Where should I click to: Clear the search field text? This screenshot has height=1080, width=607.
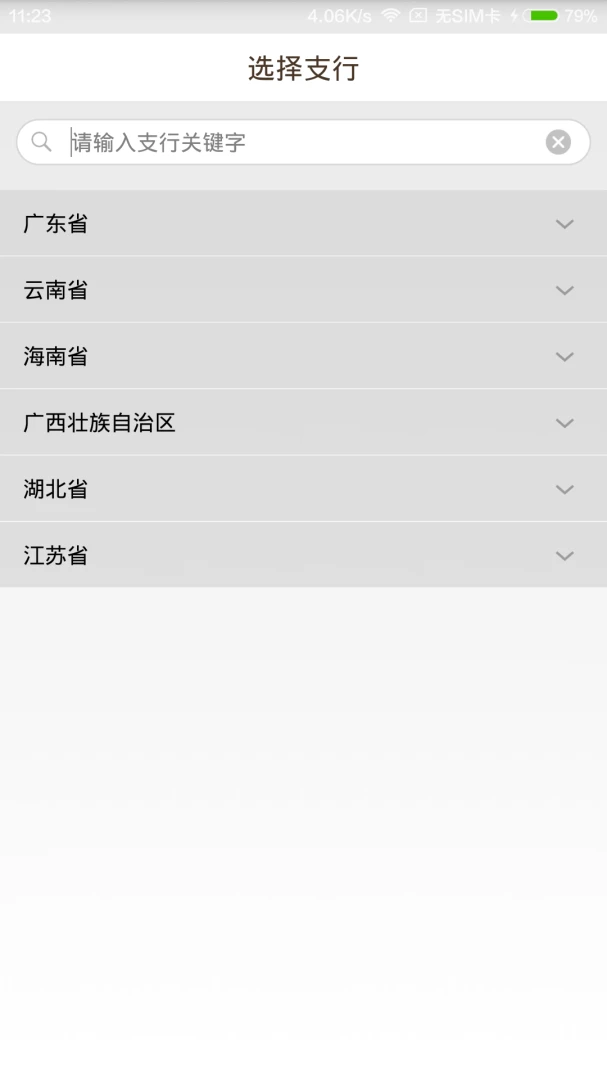coord(558,142)
